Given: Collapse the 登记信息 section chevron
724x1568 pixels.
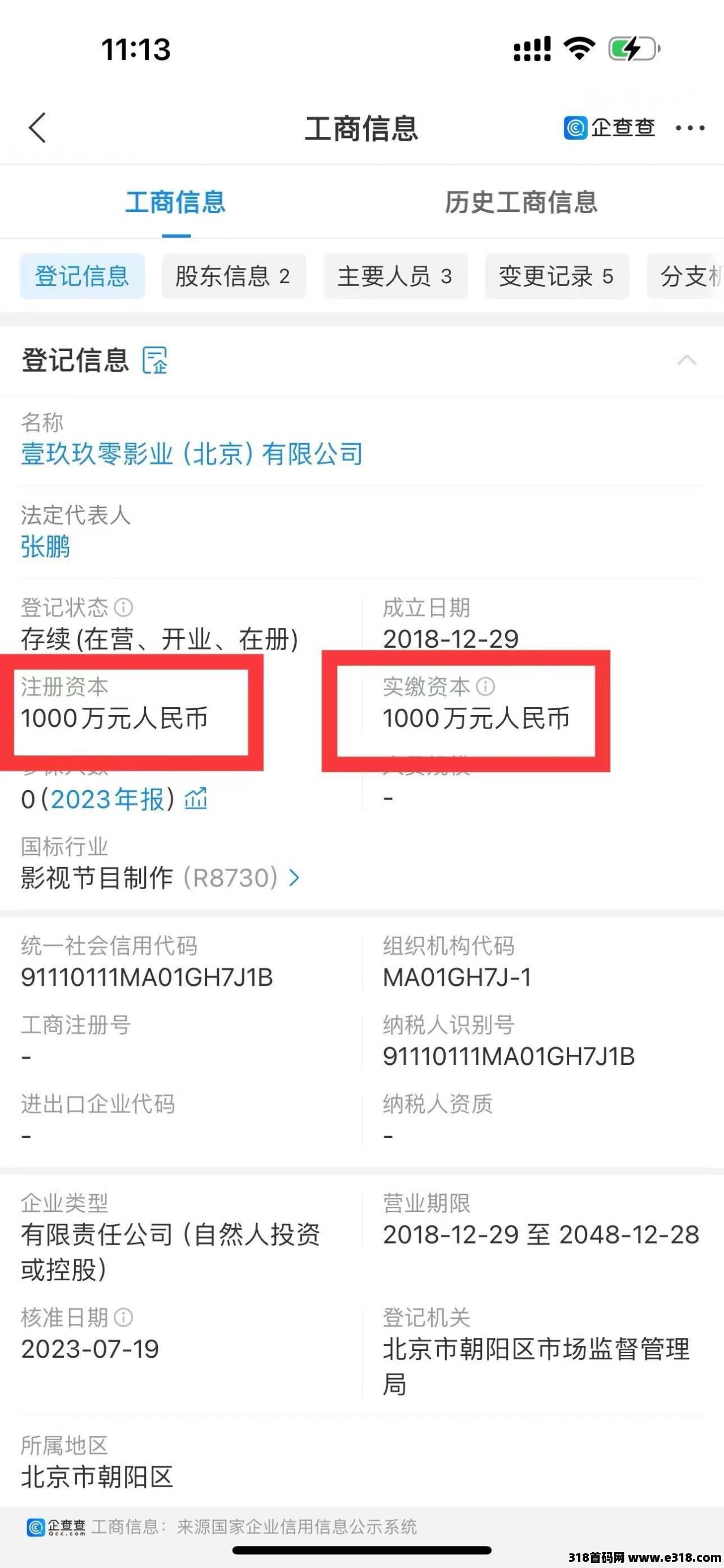Looking at the screenshot, I should [686, 359].
